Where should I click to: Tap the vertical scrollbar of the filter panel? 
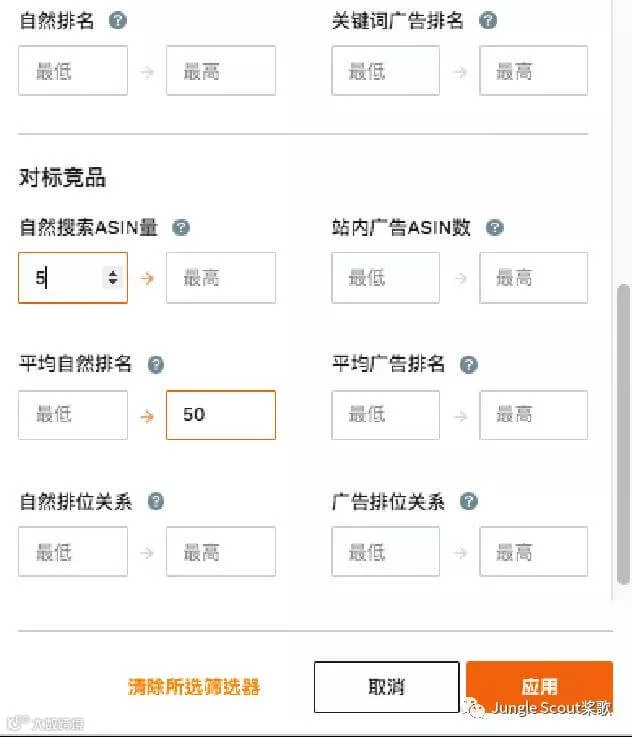623,435
